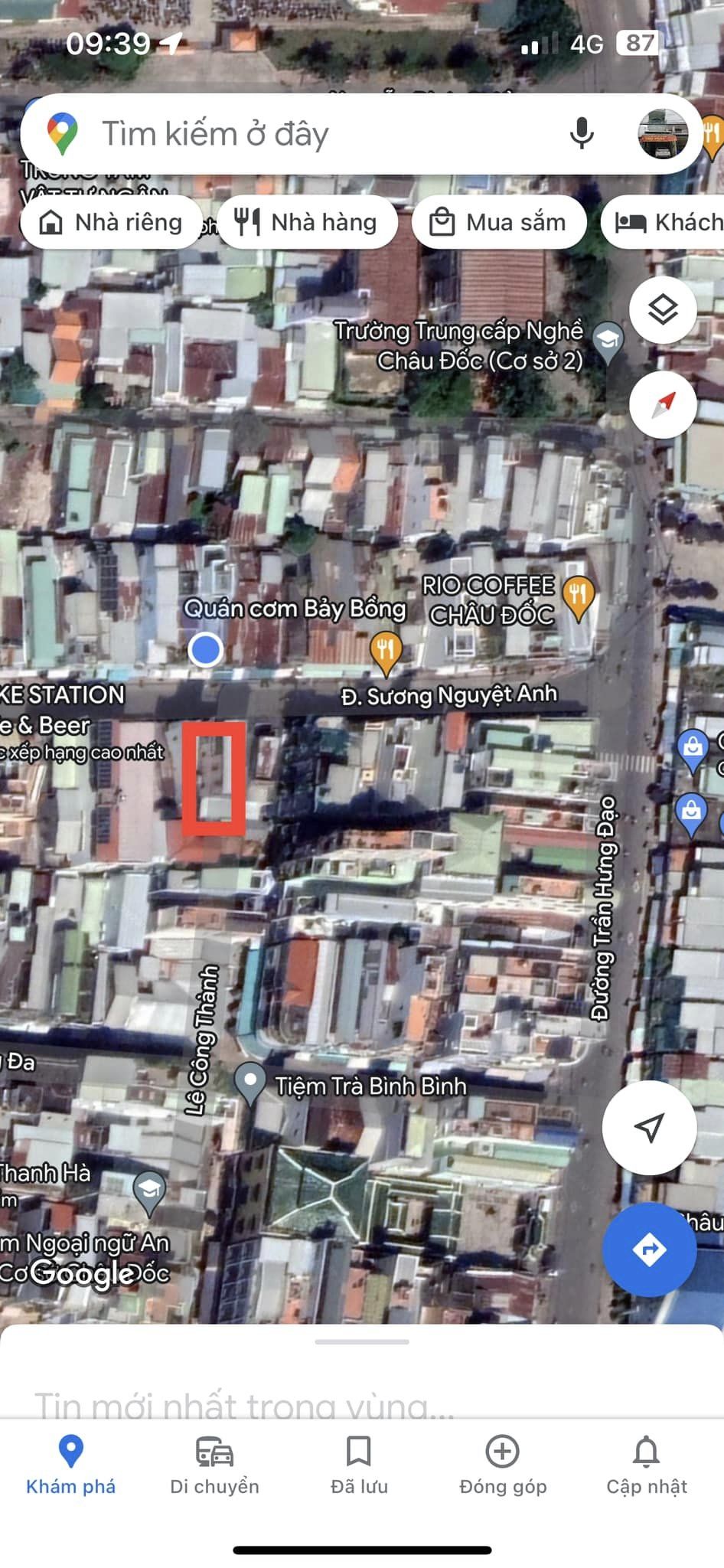Open the 'Quán cơm Bảy Bổng' restaurant pin
The width and height of the screenshot is (724, 1568).
point(386,651)
